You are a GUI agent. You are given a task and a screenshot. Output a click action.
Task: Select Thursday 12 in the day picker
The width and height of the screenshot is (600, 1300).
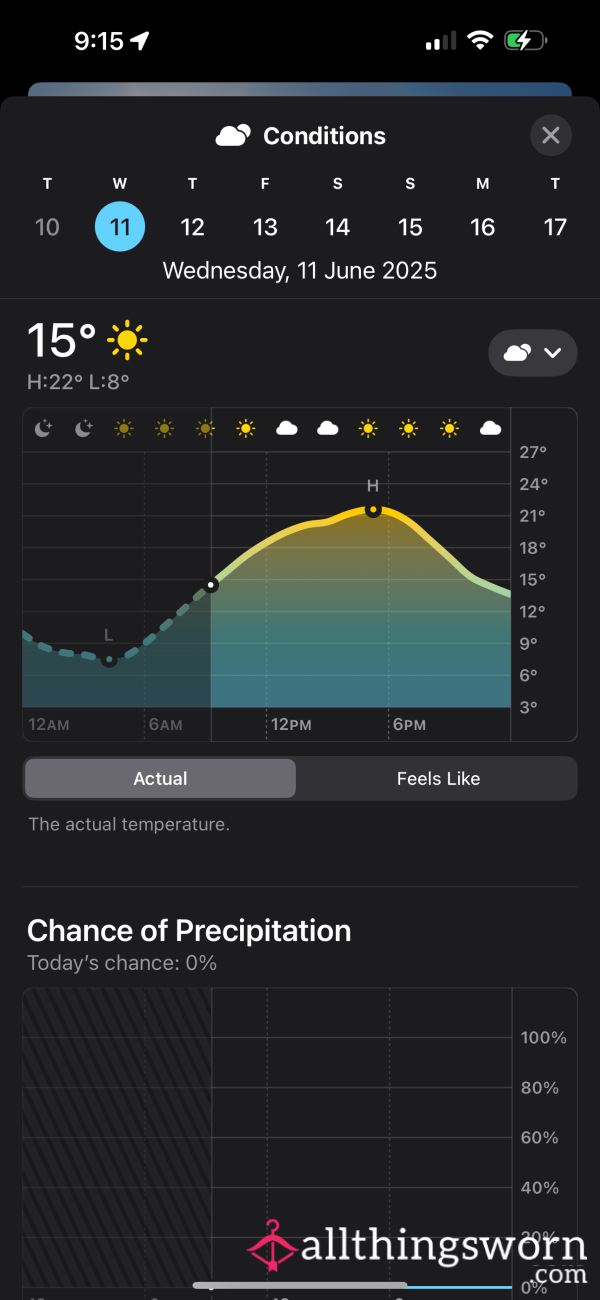pyautogui.click(x=192, y=227)
